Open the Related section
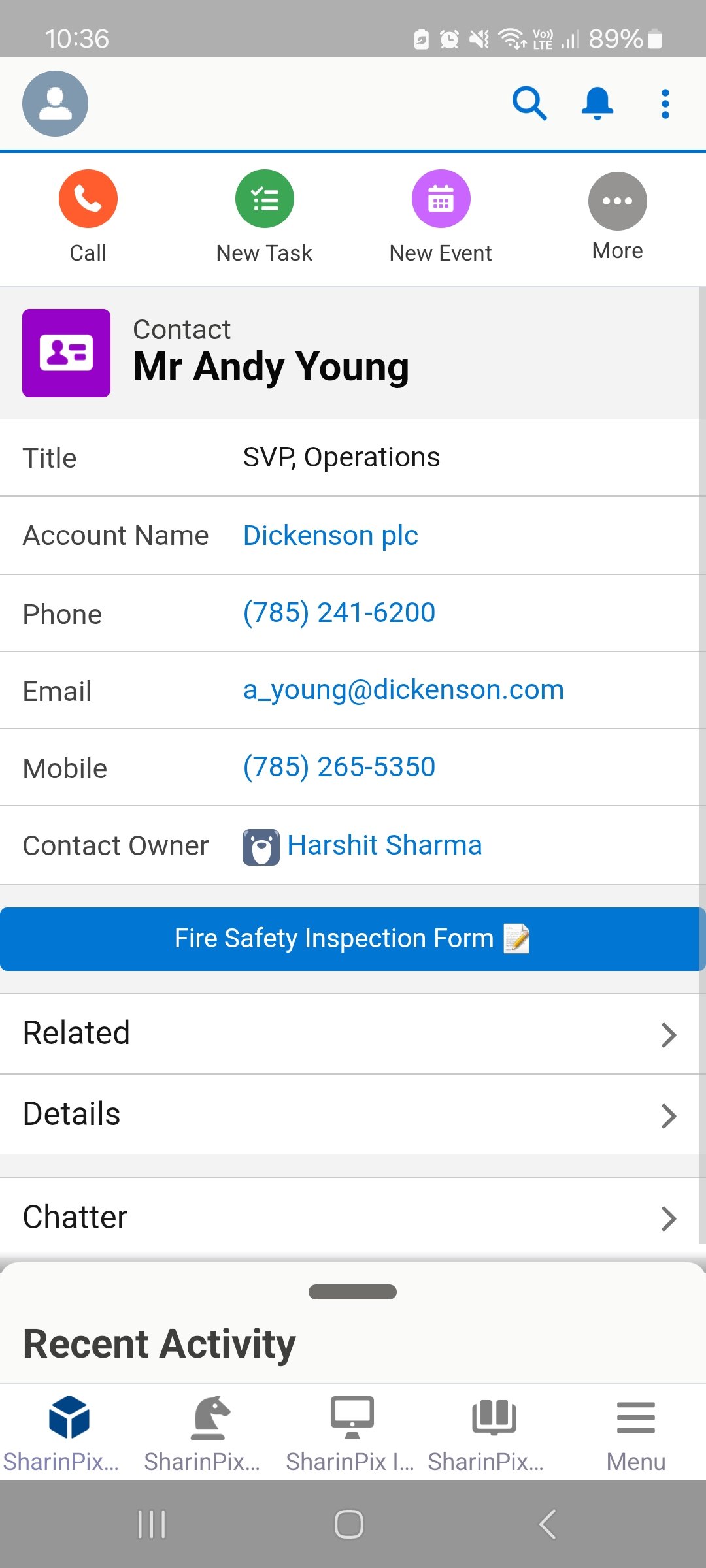 tap(350, 1034)
